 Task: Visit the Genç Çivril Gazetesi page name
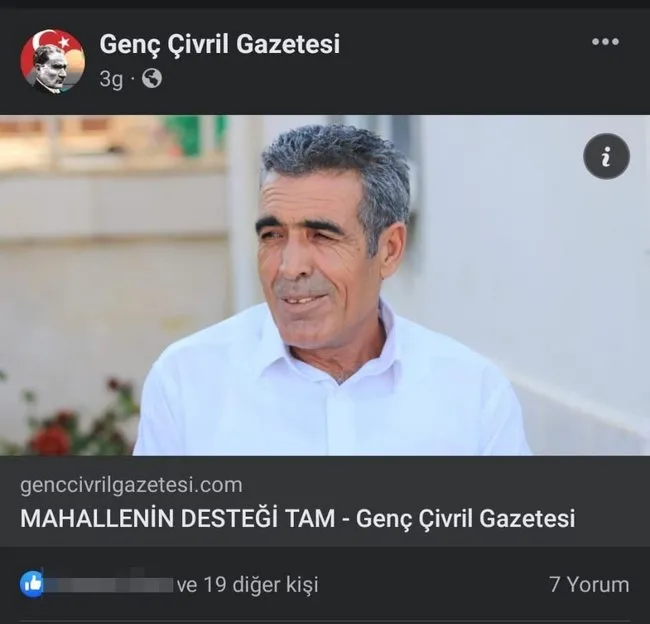pyautogui.click(x=219, y=44)
